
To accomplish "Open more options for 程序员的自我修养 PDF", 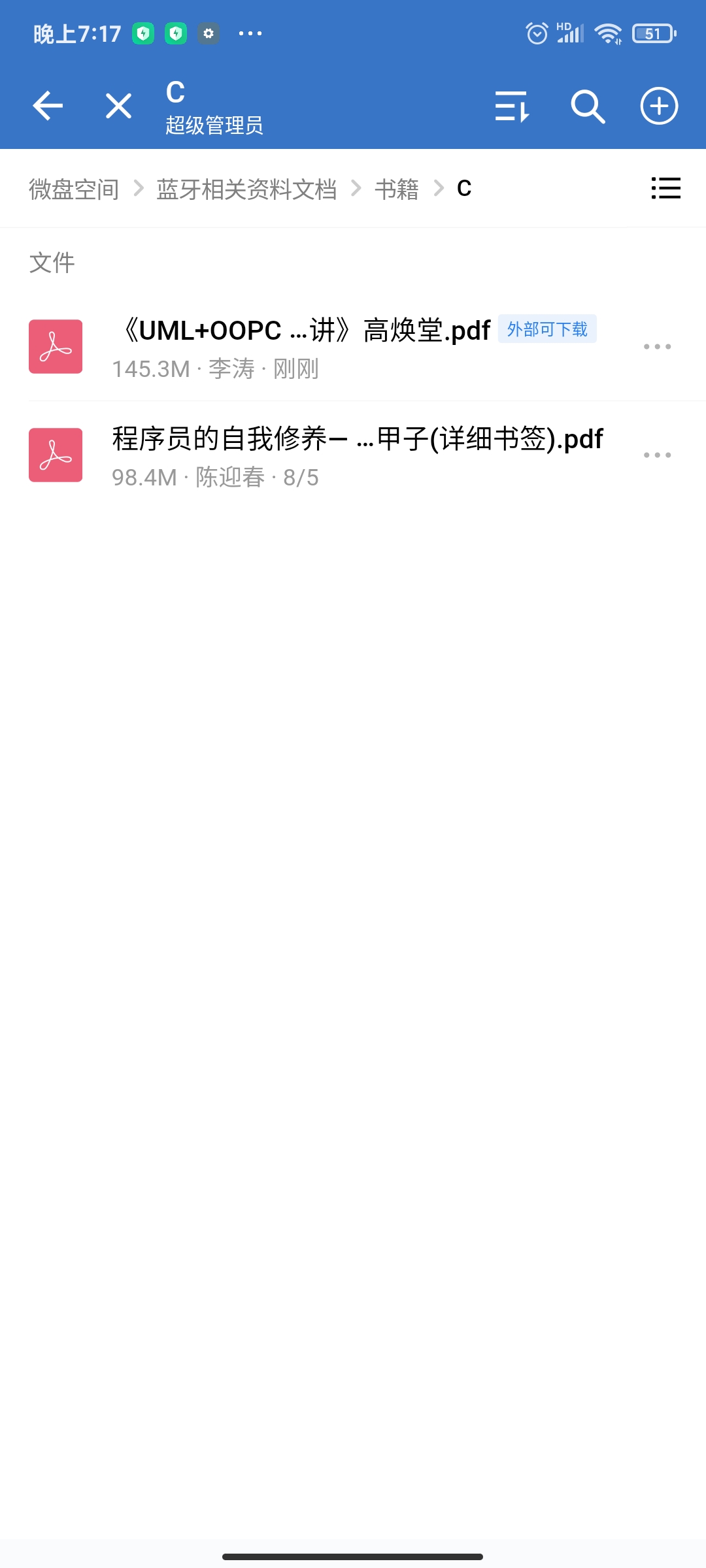I will [x=656, y=455].
